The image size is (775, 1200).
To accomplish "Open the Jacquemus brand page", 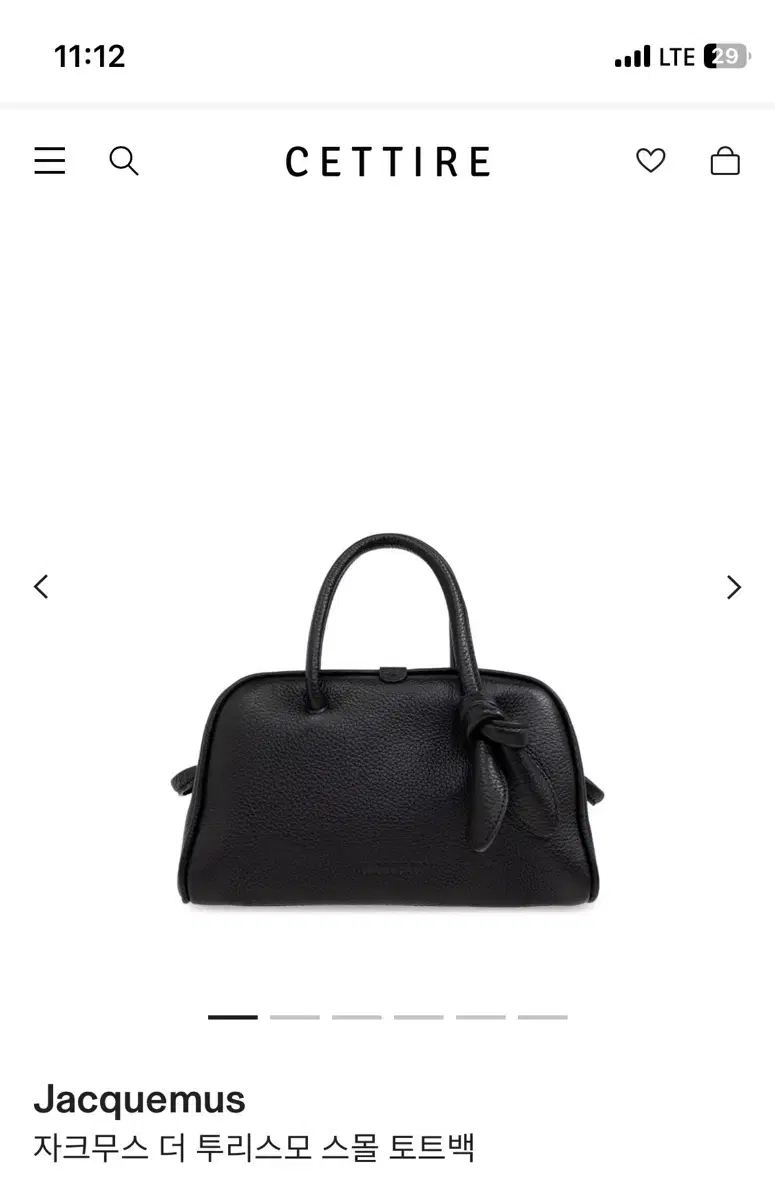I will [x=138, y=1098].
